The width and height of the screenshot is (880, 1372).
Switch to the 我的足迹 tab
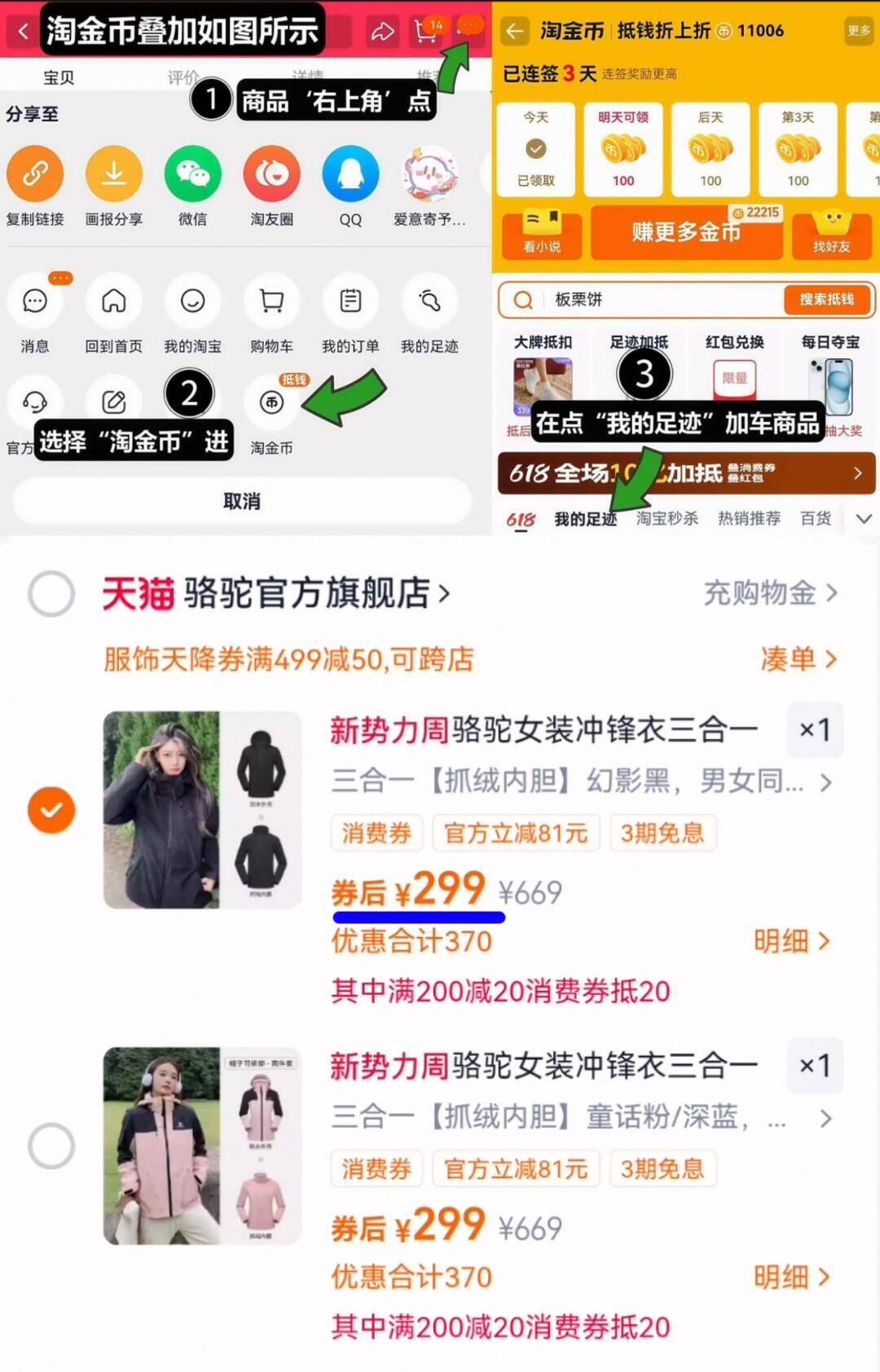click(584, 518)
